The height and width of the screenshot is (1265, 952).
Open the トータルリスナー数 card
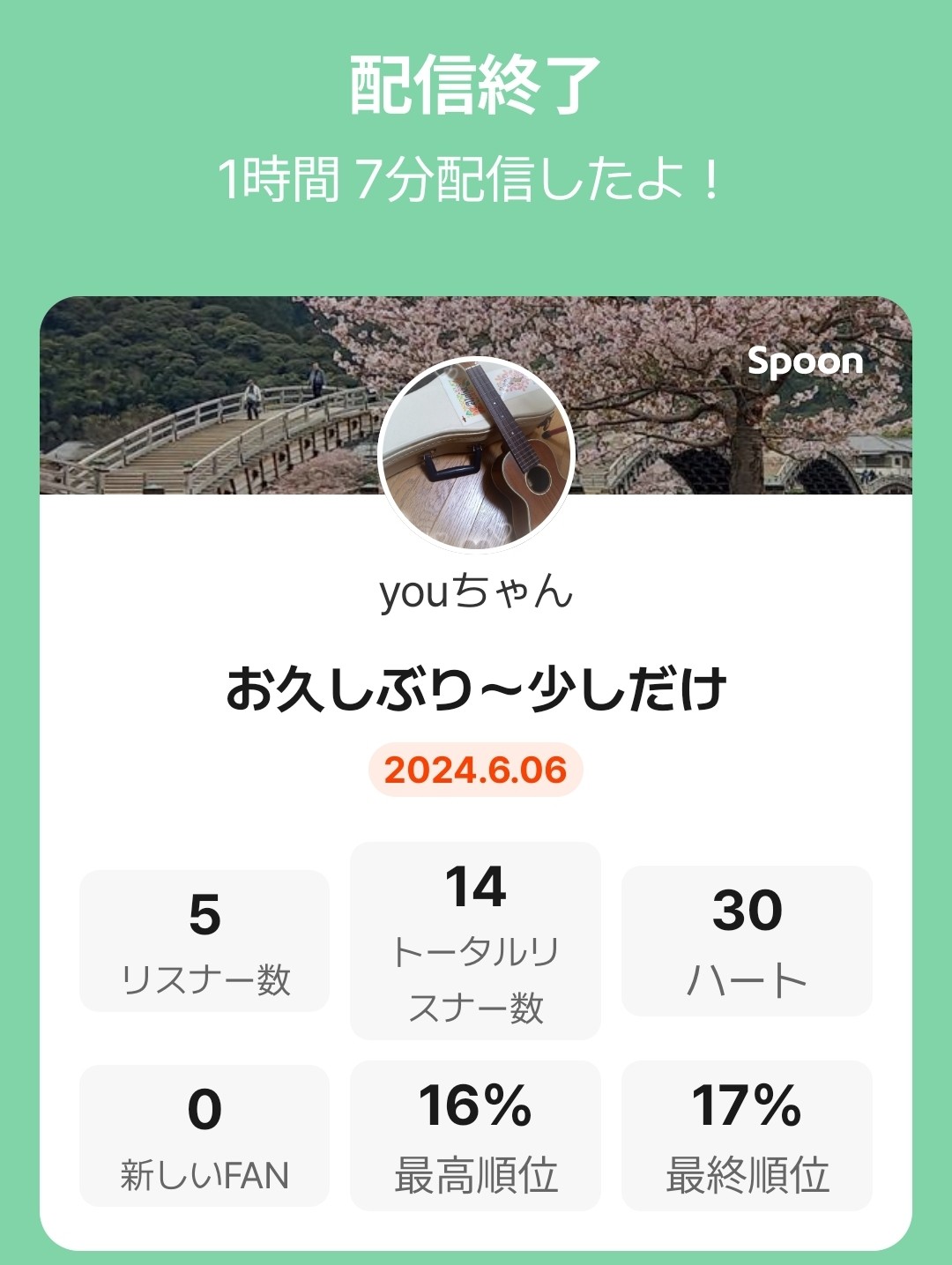(x=474, y=939)
